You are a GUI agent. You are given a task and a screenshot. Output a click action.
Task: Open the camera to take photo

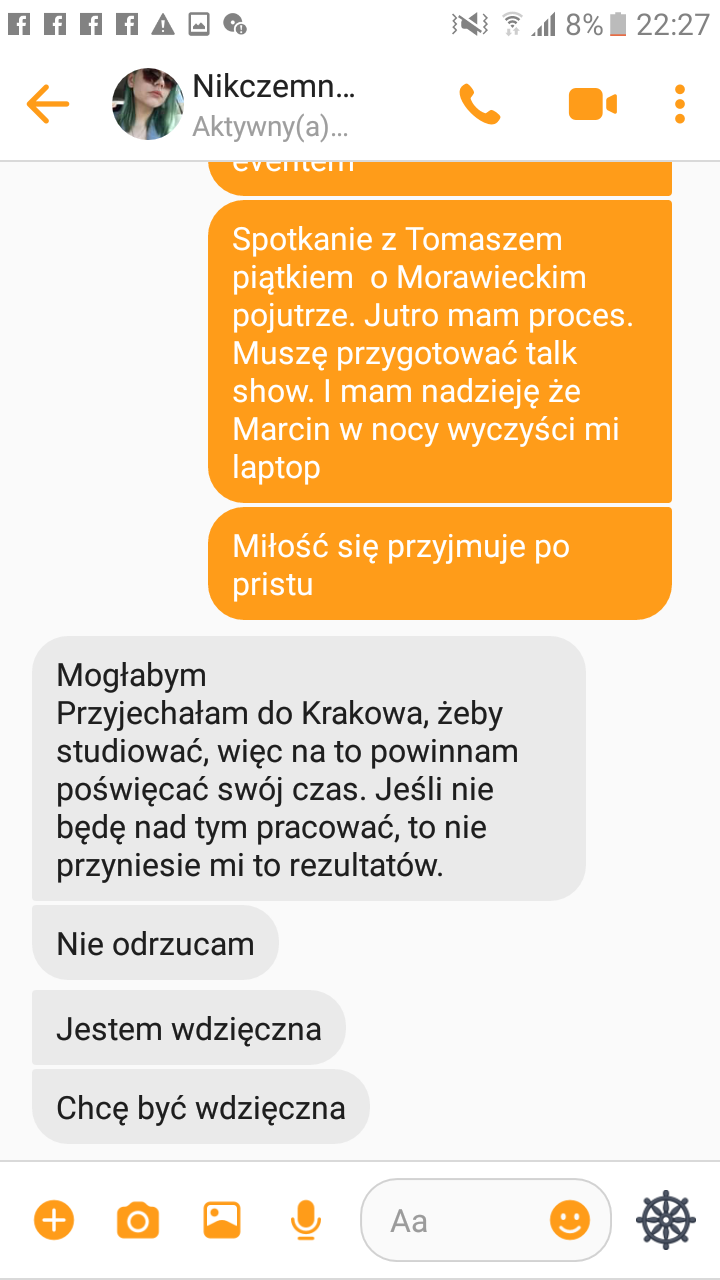[x=138, y=1220]
